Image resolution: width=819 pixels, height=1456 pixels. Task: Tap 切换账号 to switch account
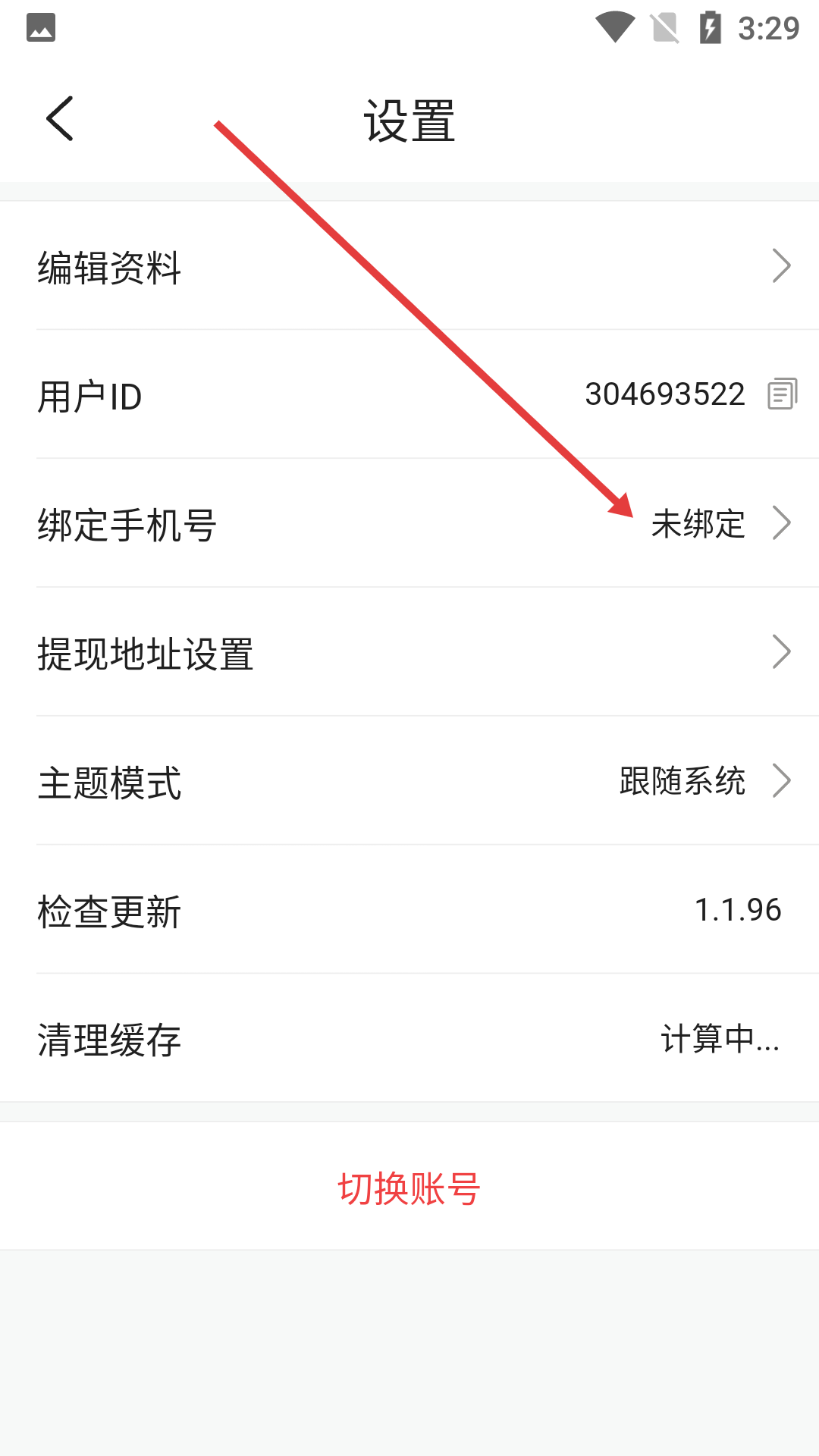[409, 1187]
